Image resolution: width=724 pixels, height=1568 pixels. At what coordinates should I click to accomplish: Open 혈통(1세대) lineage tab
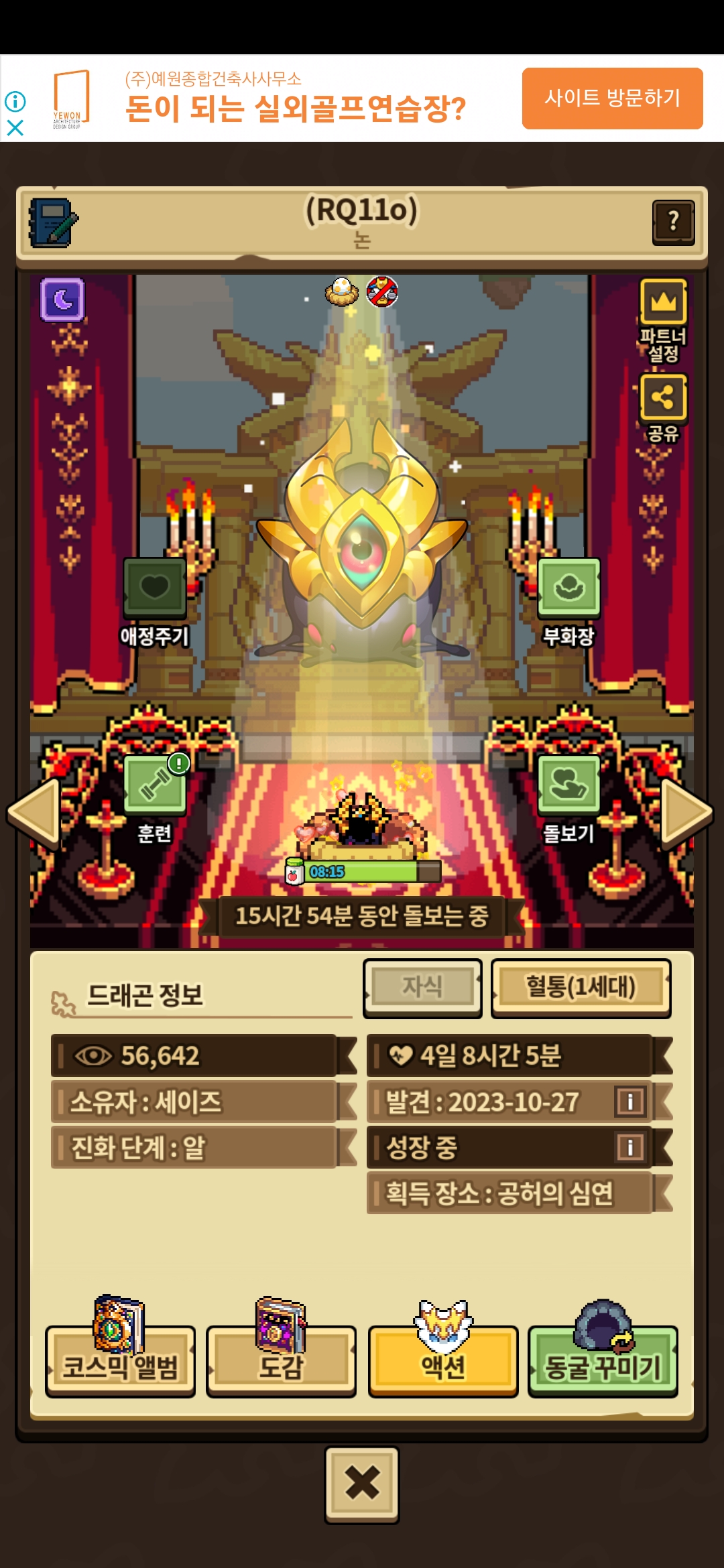(581, 988)
